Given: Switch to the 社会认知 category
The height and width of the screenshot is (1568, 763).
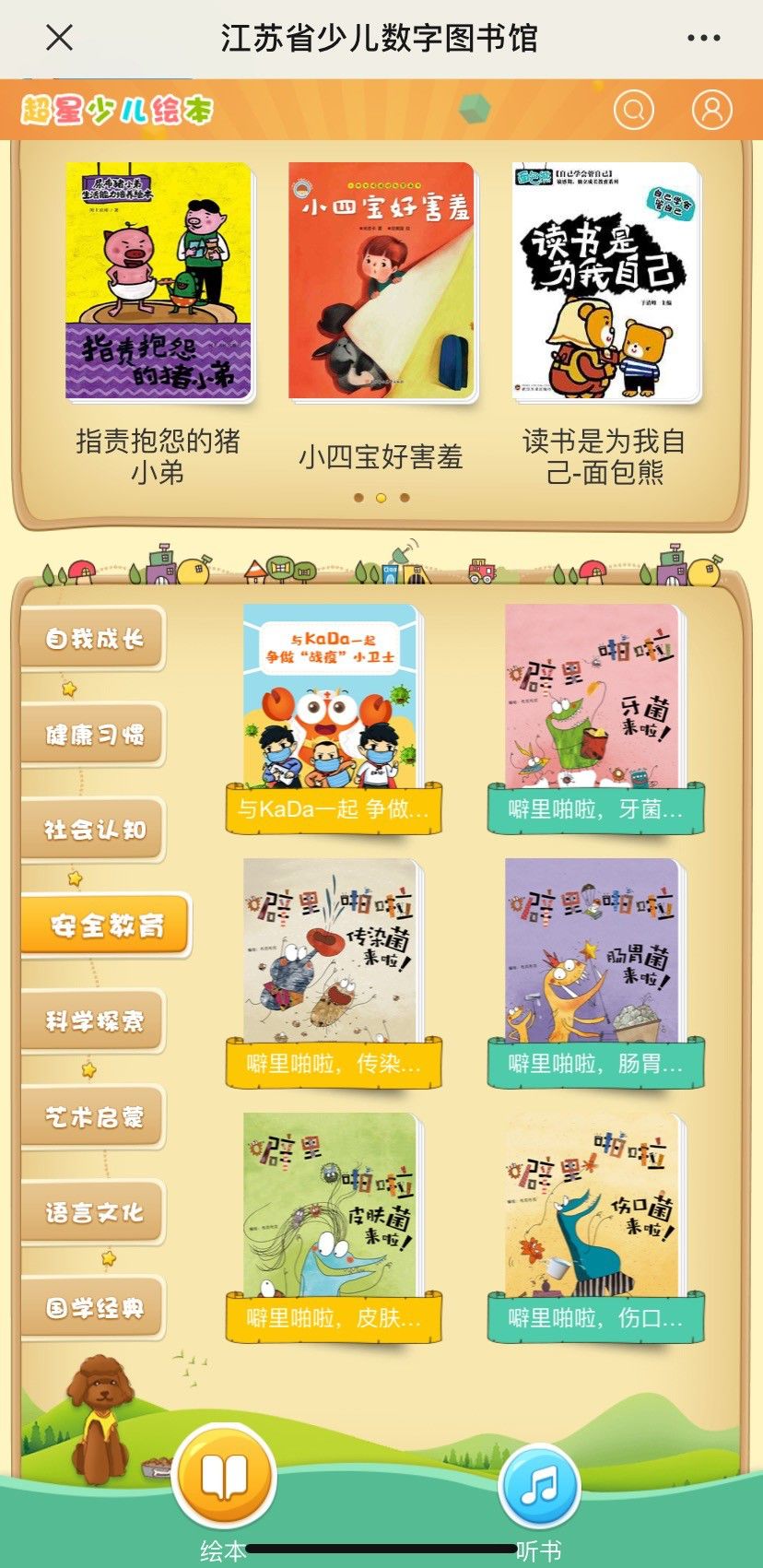Looking at the screenshot, I should [93, 830].
